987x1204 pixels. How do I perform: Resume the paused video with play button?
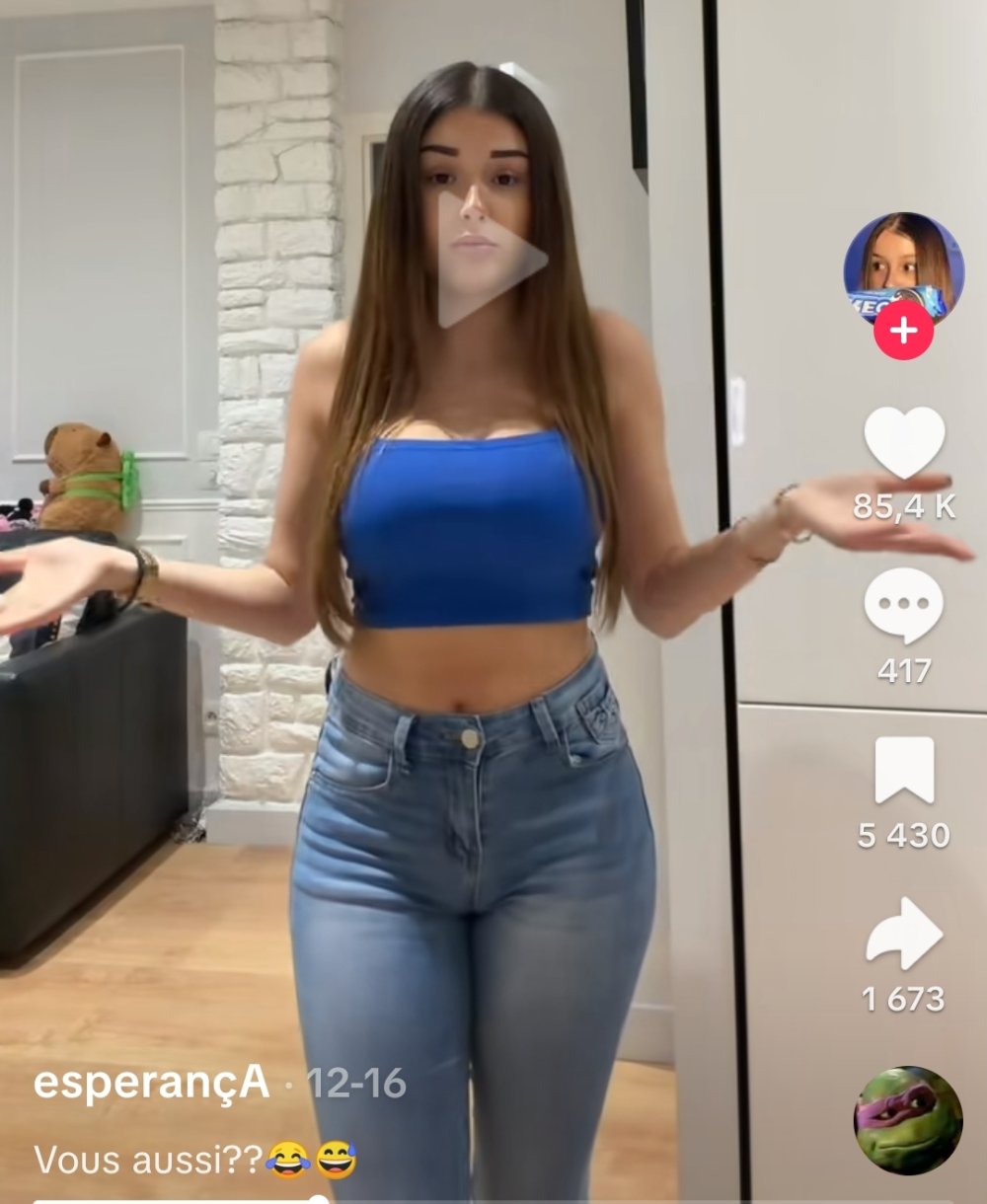[x=491, y=259]
